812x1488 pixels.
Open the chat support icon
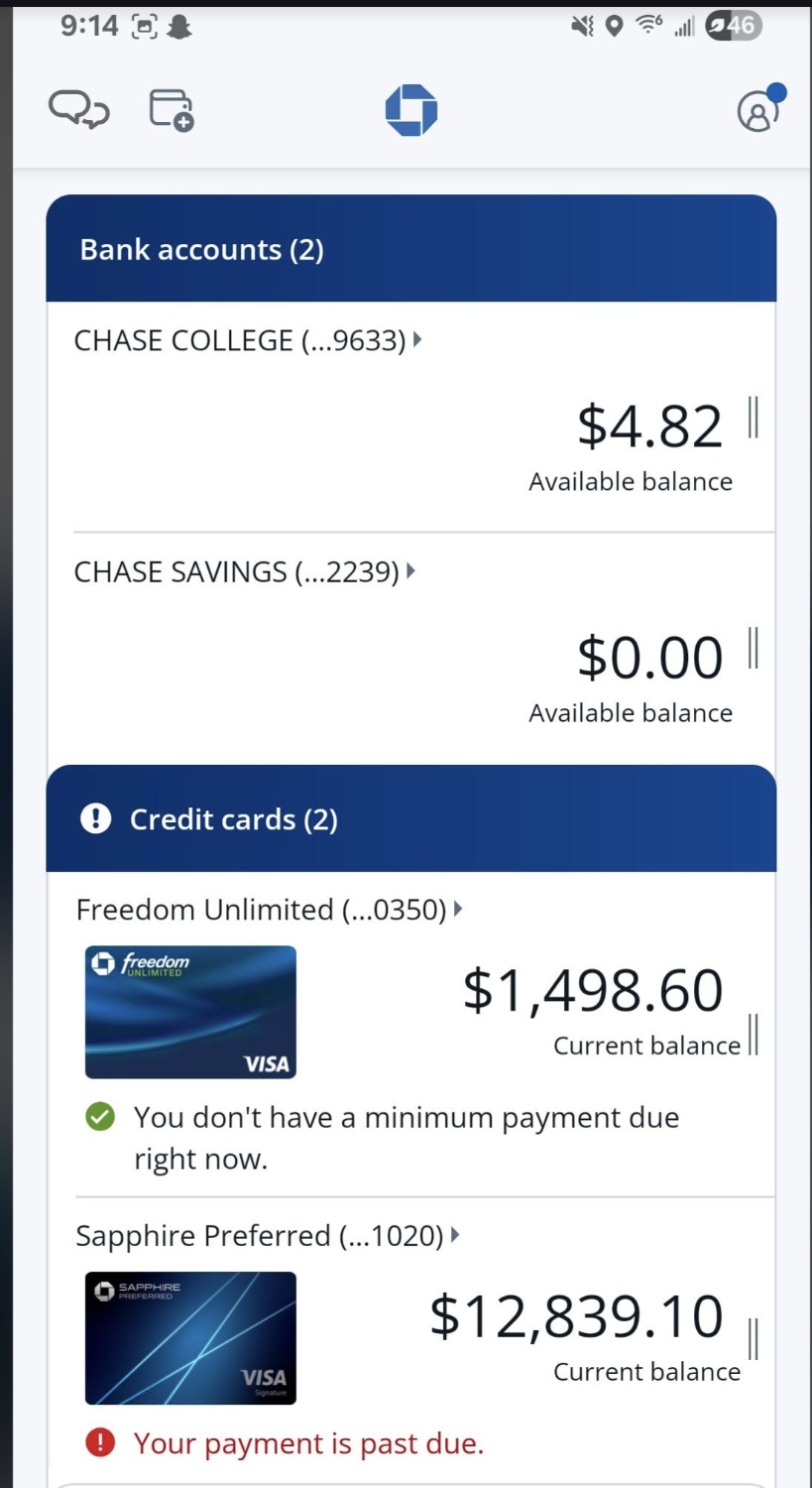(x=78, y=110)
